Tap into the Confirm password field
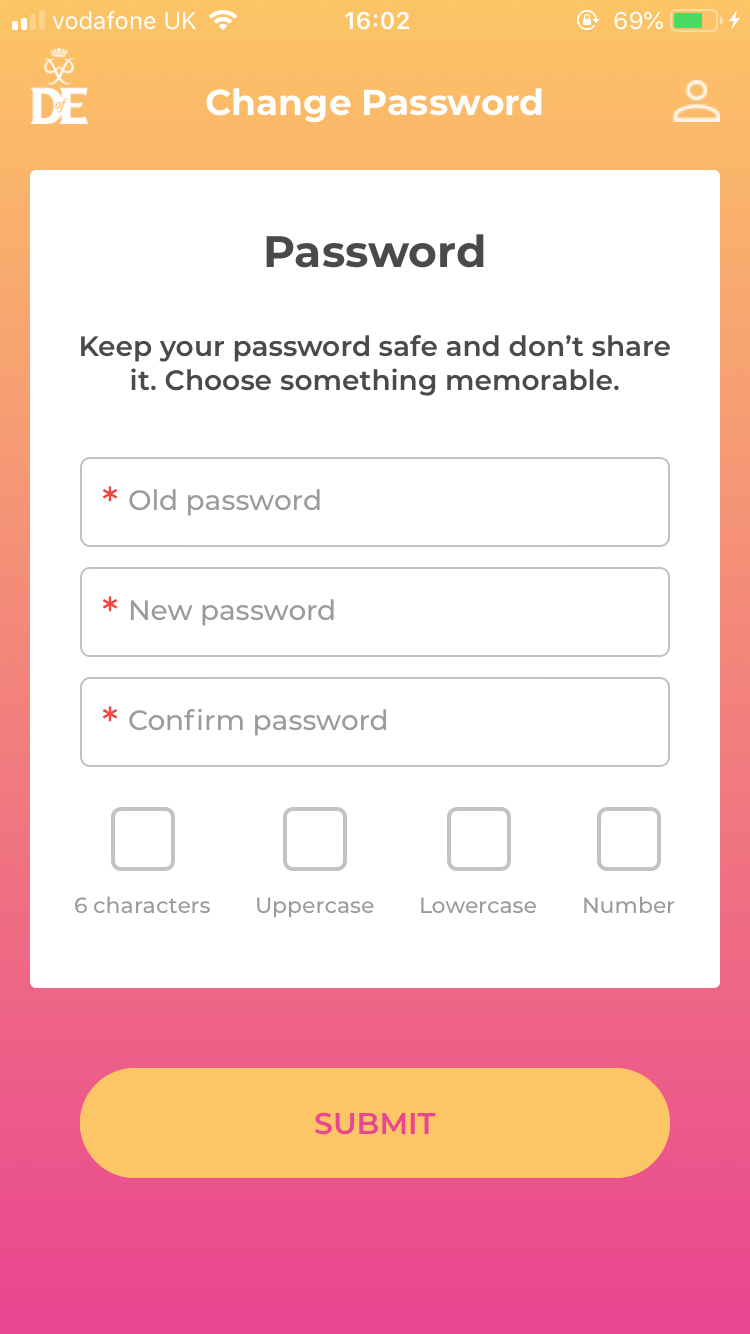 click(x=375, y=722)
